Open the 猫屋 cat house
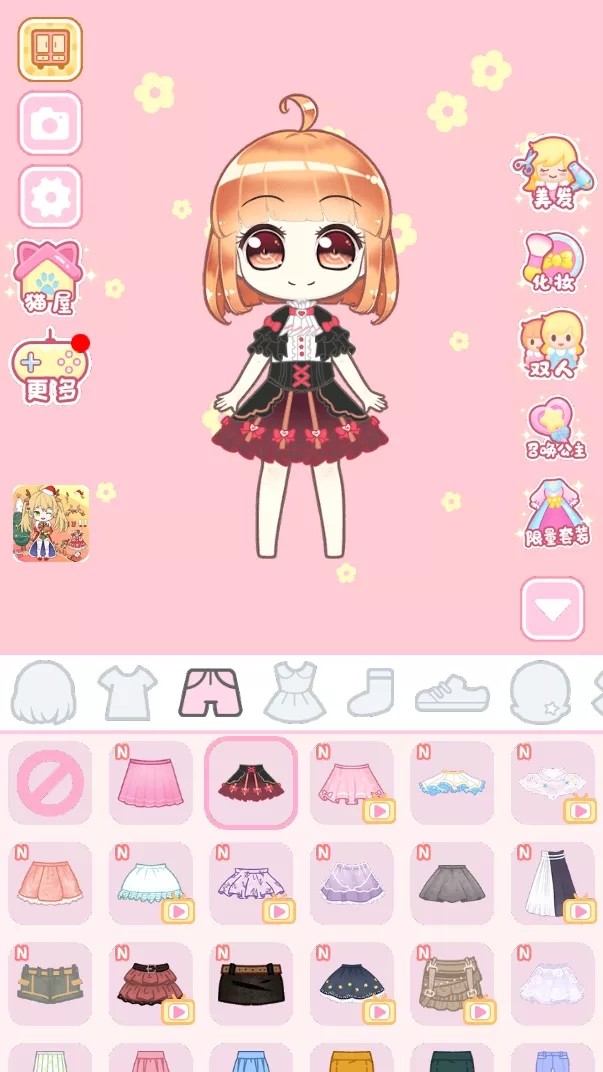Screen dimensions: 603x1072 [x=48, y=277]
